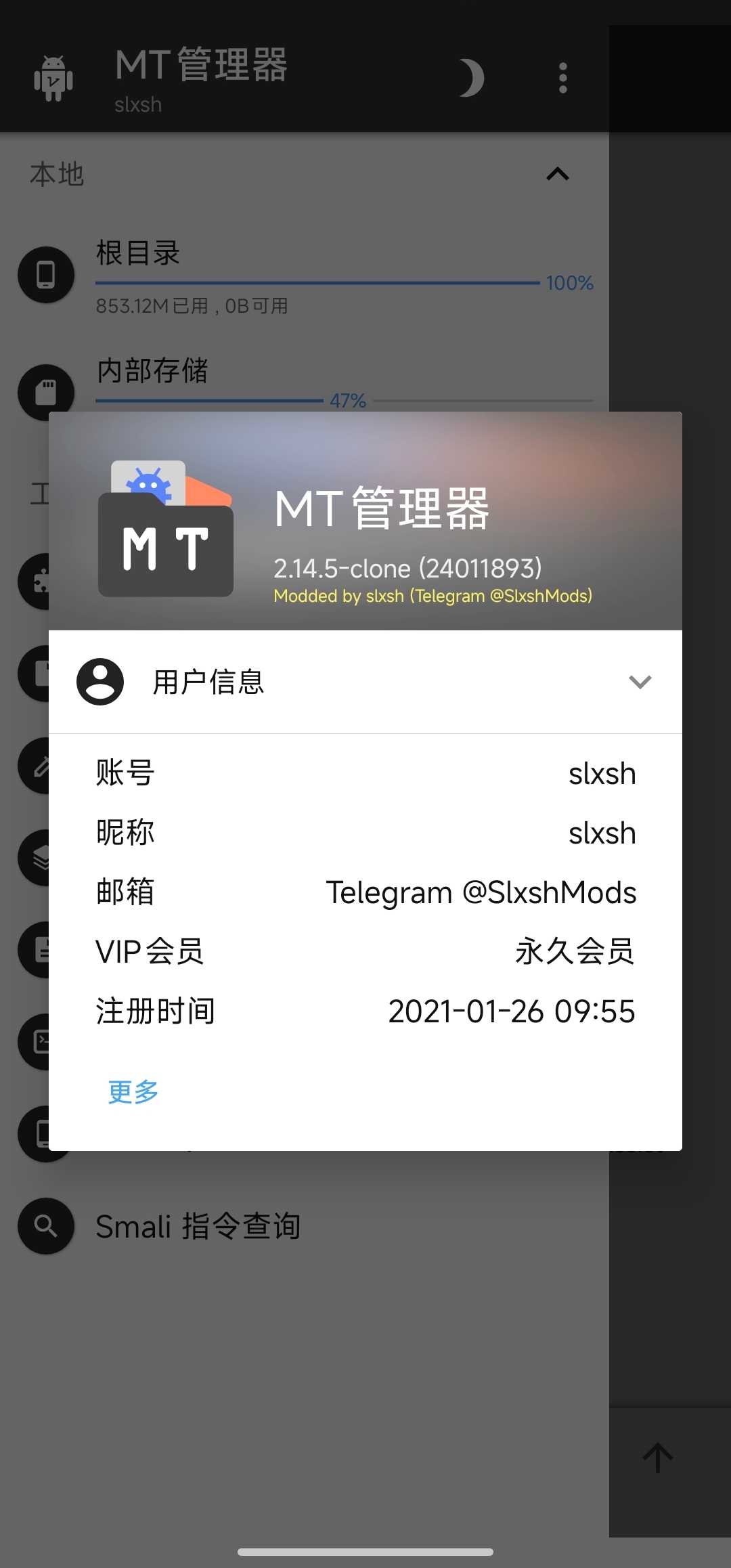Open the three-dot overflow menu
Screen dimensions: 731x1568
562,78
